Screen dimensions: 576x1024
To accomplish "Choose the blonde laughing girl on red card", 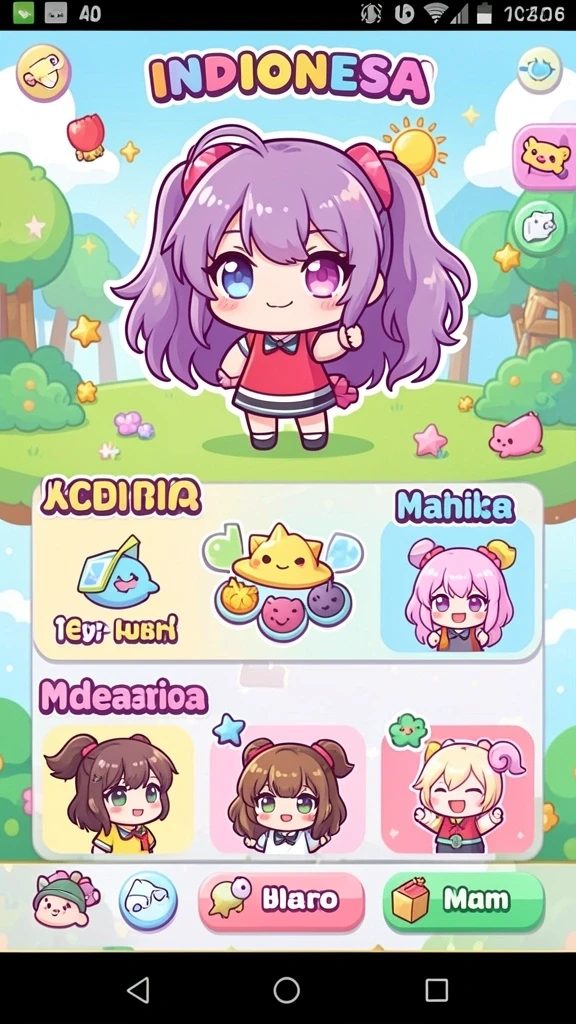I will point(457,790).
